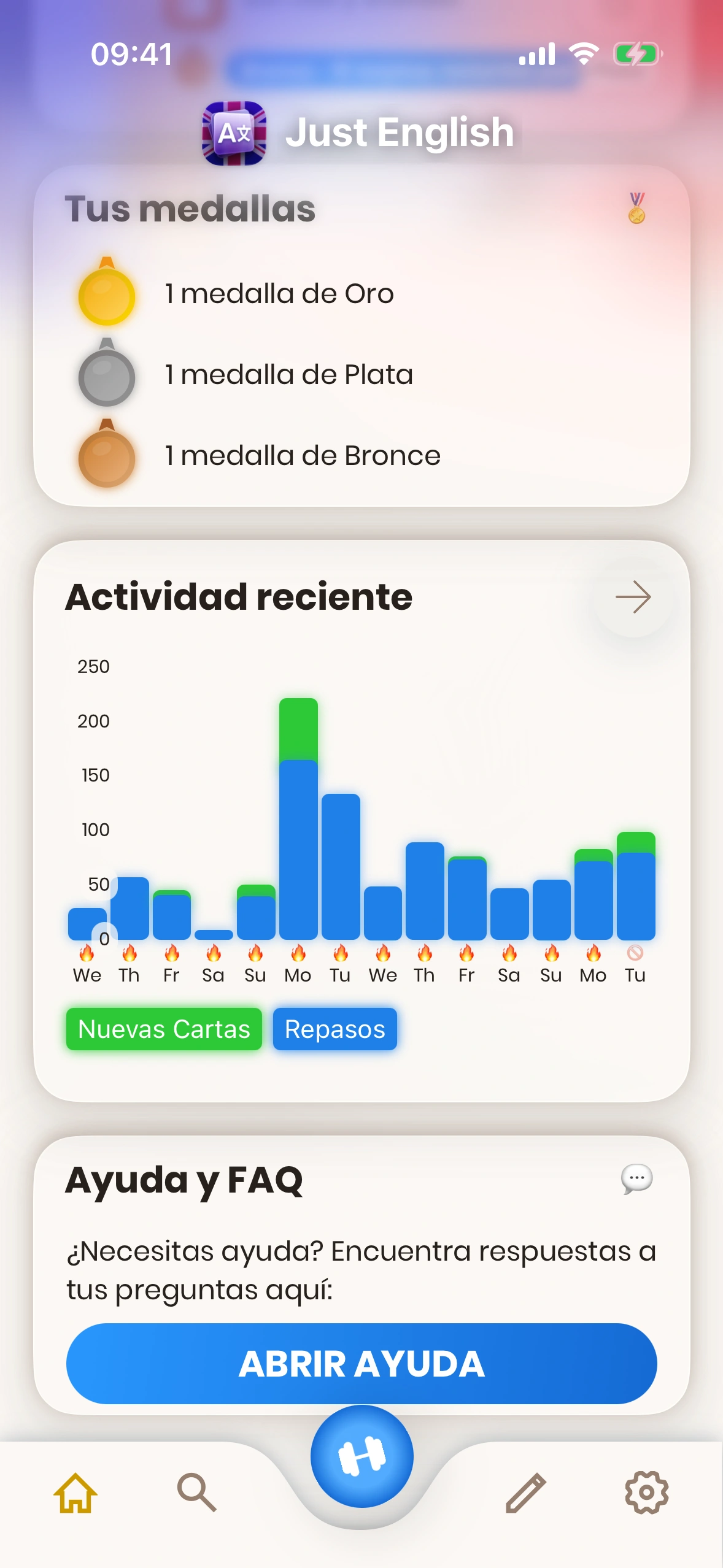Select the Repasos chart legend
The image size is (723, 1568).
334,1029
